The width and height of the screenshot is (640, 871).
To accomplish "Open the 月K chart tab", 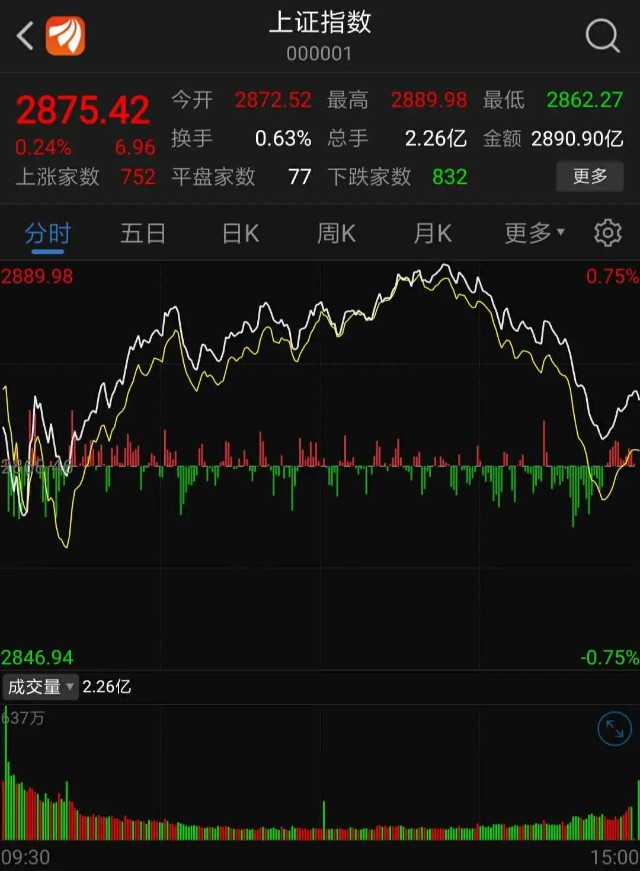I will coord(432,234).
